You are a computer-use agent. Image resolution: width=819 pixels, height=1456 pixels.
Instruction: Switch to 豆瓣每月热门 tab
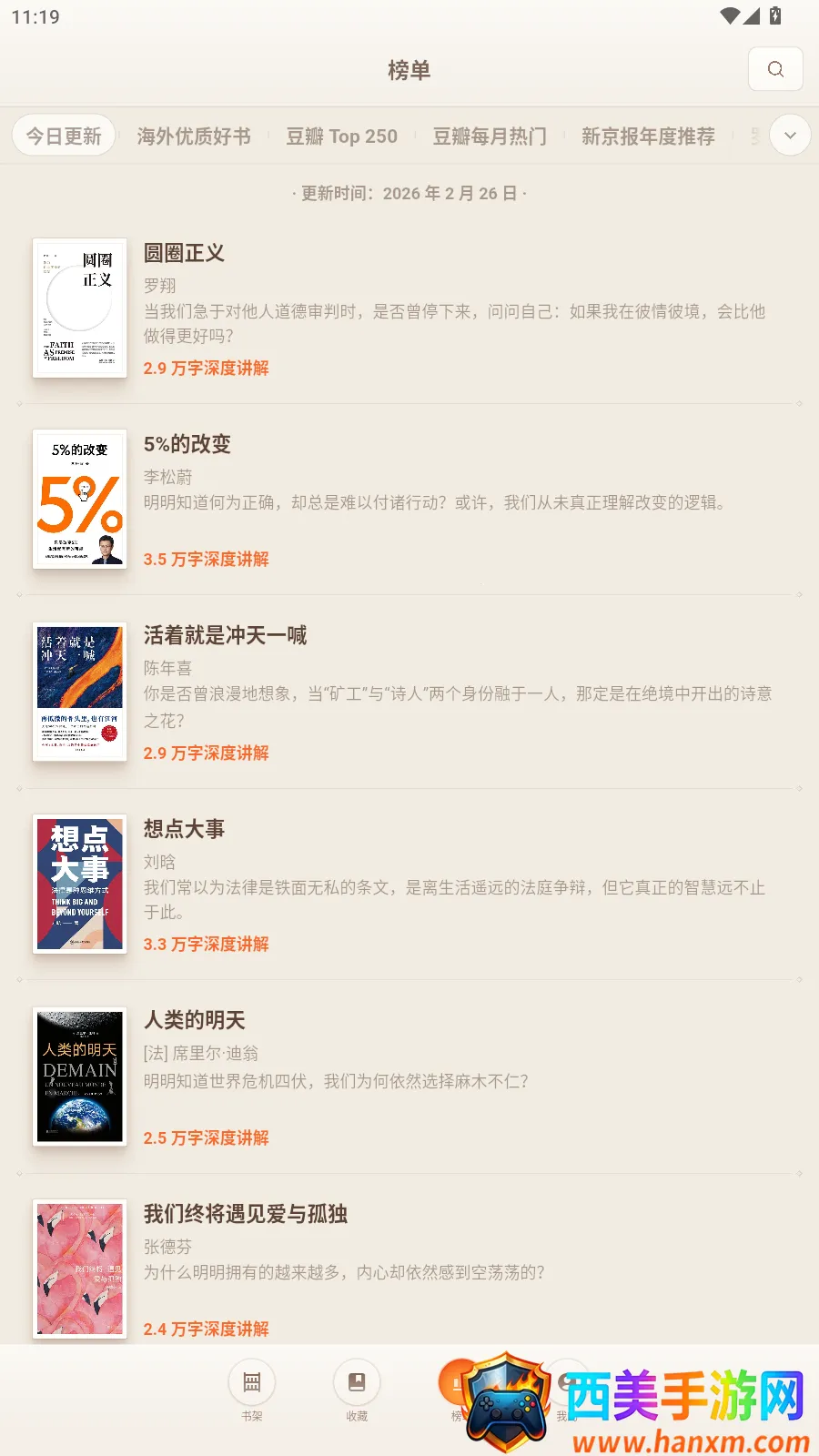[x=490, y=136]
